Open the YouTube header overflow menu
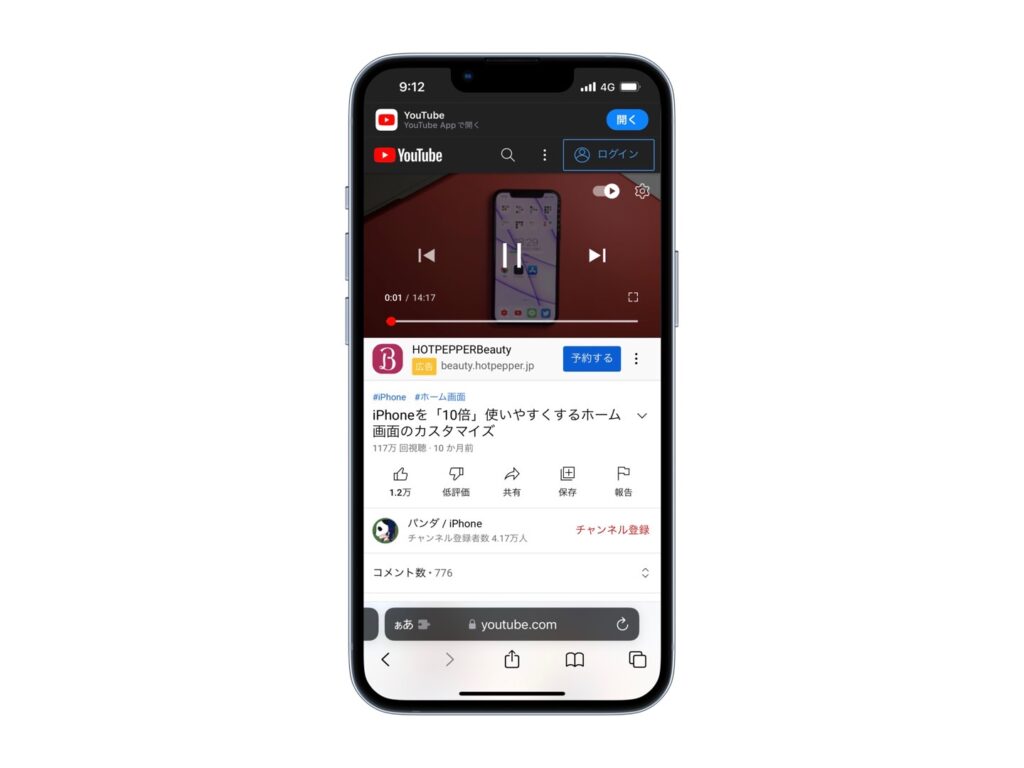The image size is (1024, 768). tap(544, 155)
